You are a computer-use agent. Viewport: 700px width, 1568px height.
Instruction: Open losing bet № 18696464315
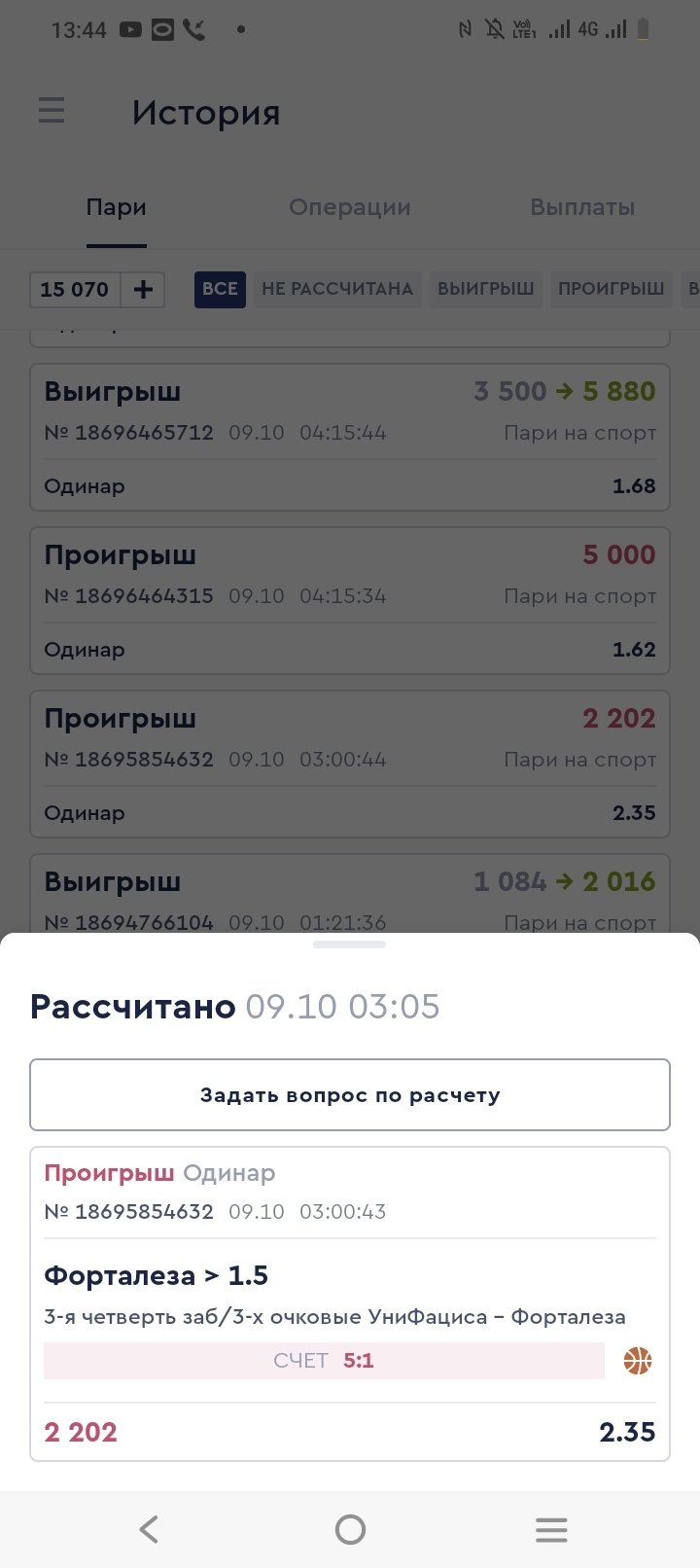[x=350, y=600]
